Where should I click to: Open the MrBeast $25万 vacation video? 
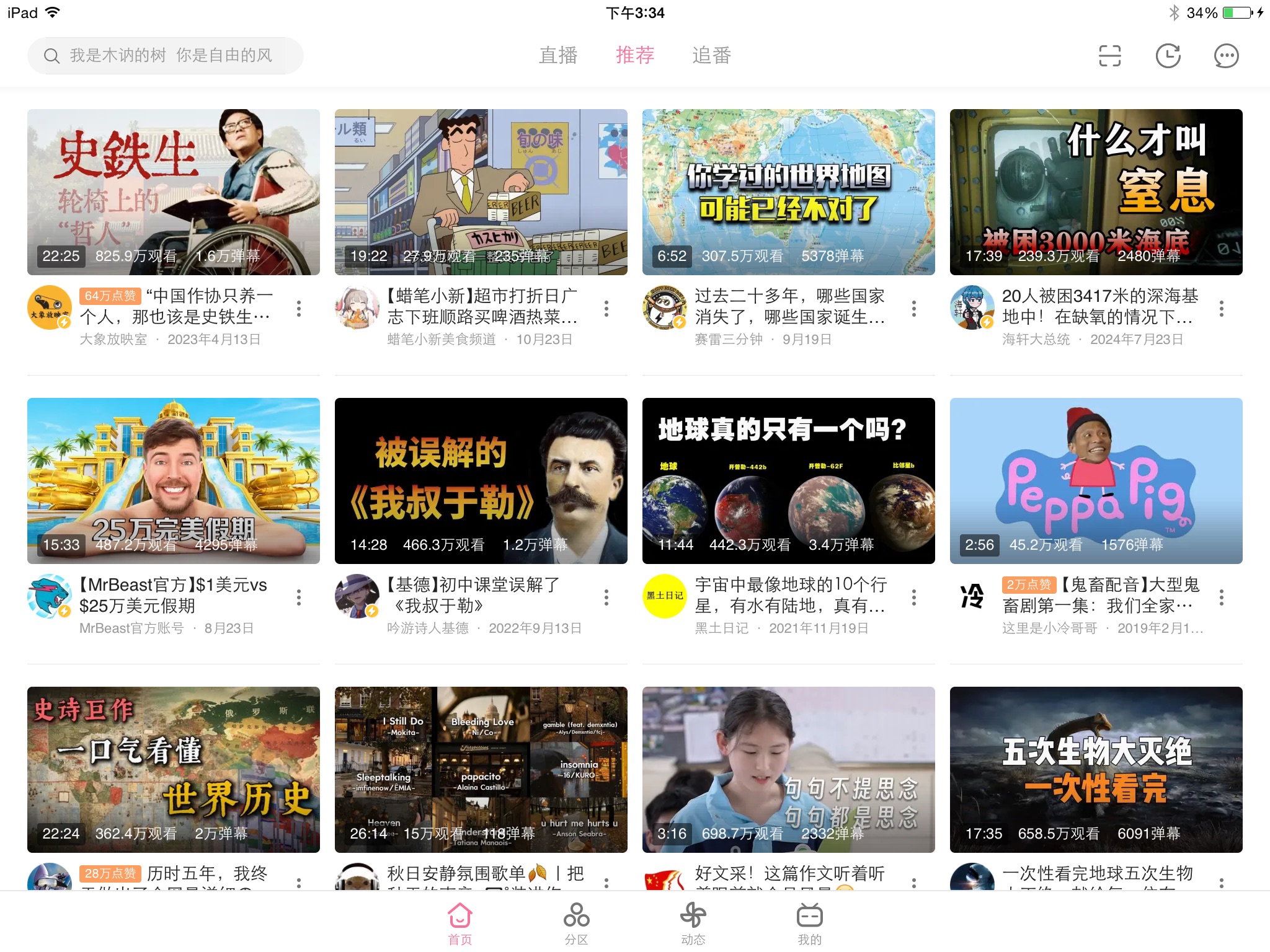click(174, 481)
